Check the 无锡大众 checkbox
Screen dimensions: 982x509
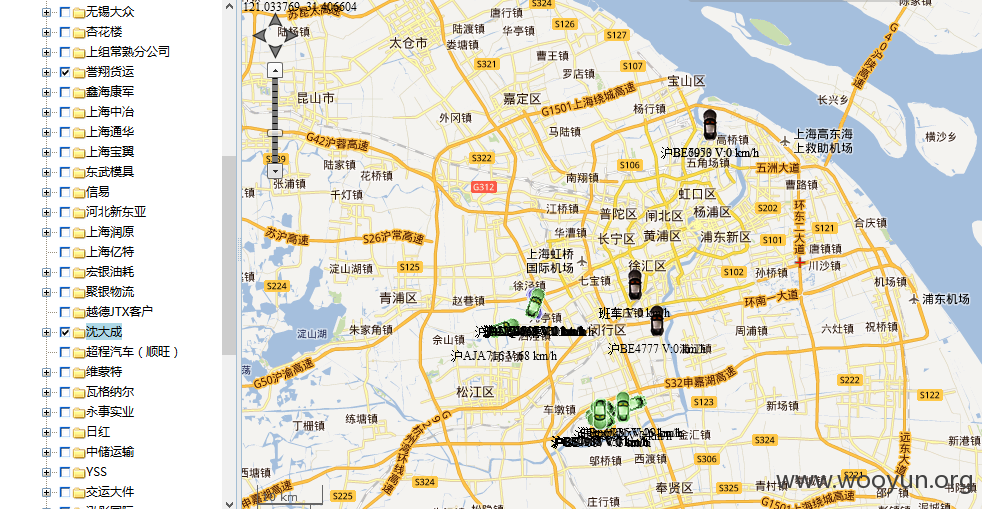(65, 12)
